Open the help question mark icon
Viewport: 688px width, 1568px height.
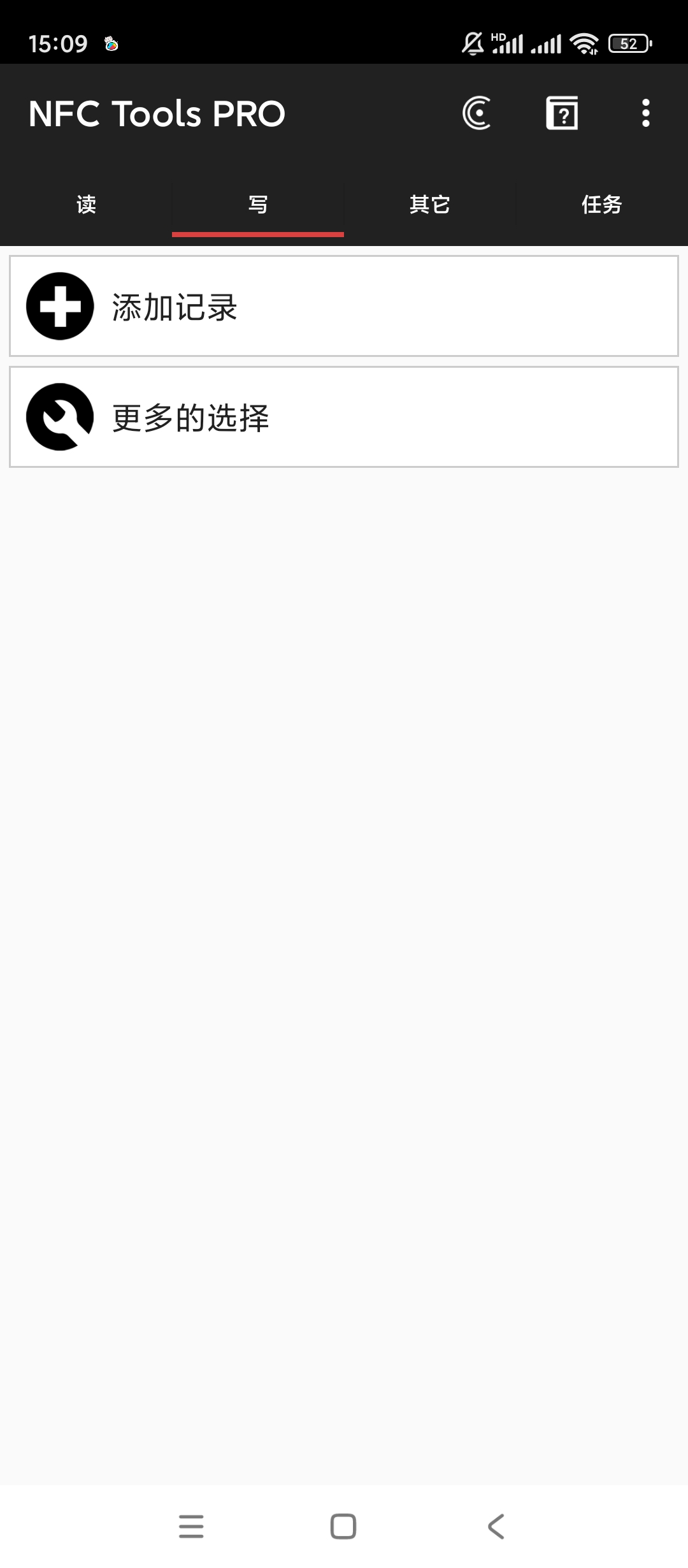(562, 113)
